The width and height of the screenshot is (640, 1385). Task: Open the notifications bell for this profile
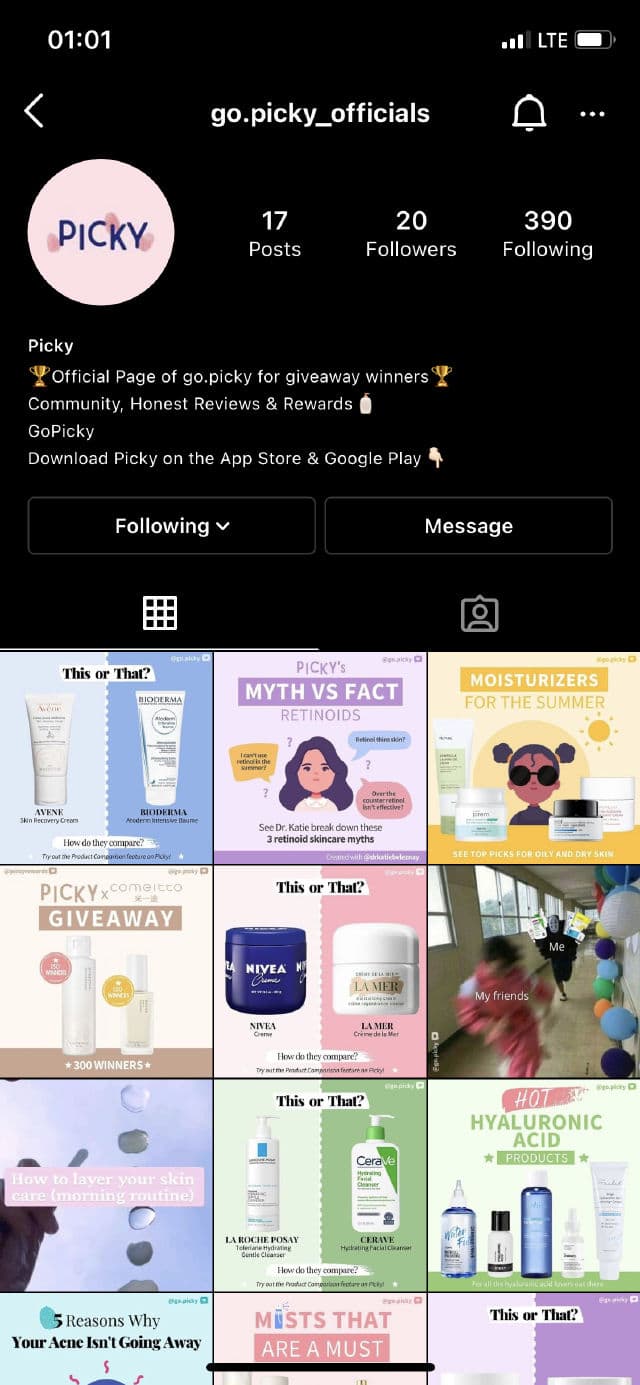coord(529,113)
